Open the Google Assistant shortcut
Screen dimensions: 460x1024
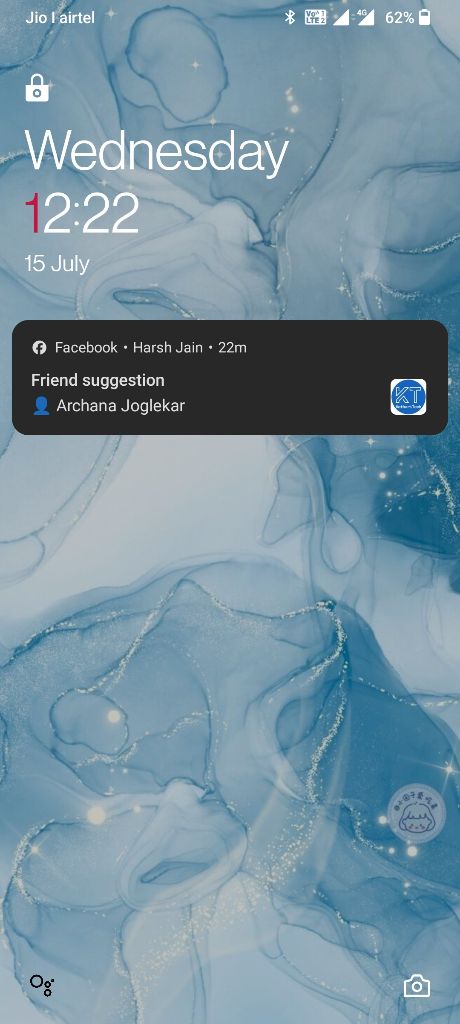click(42, 985)
